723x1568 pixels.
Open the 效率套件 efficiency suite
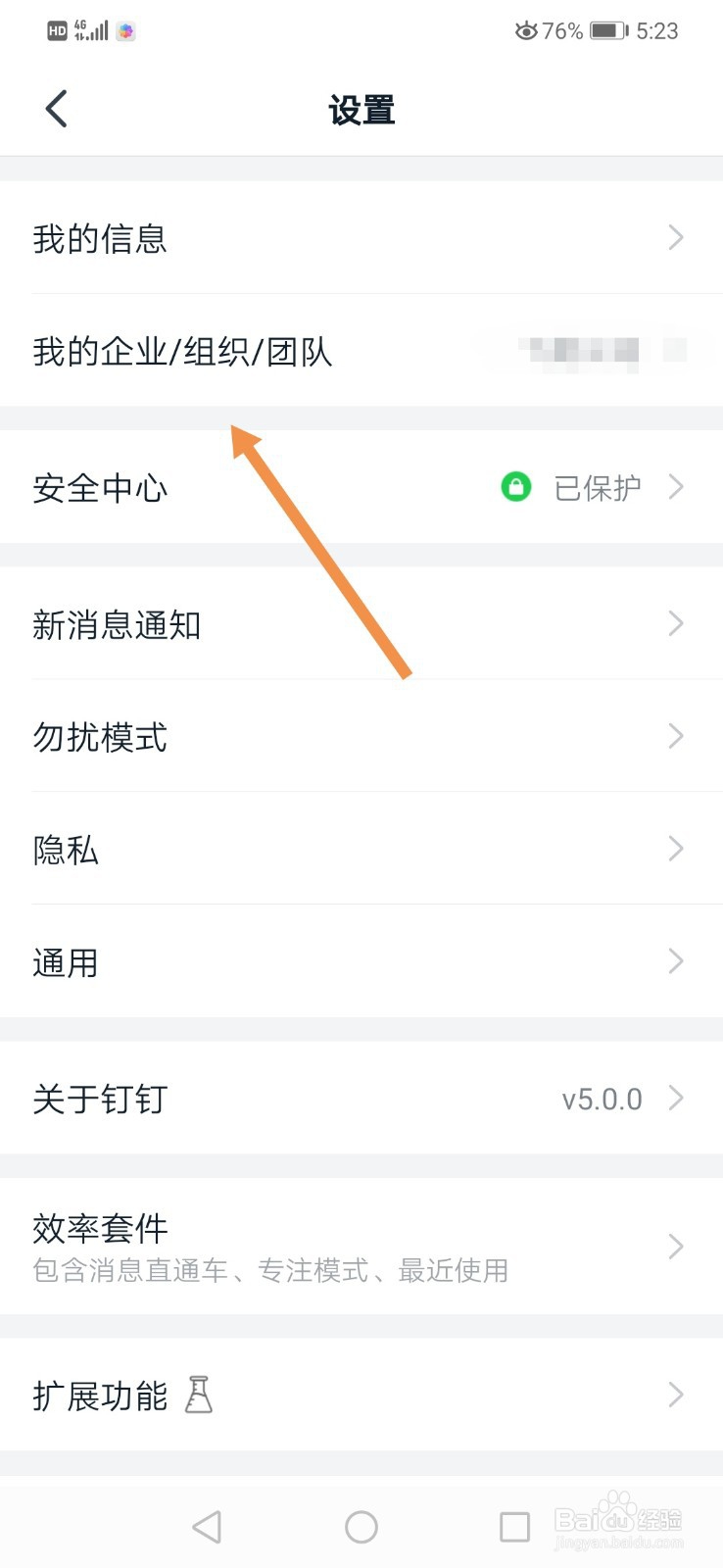click(361, 1246)
